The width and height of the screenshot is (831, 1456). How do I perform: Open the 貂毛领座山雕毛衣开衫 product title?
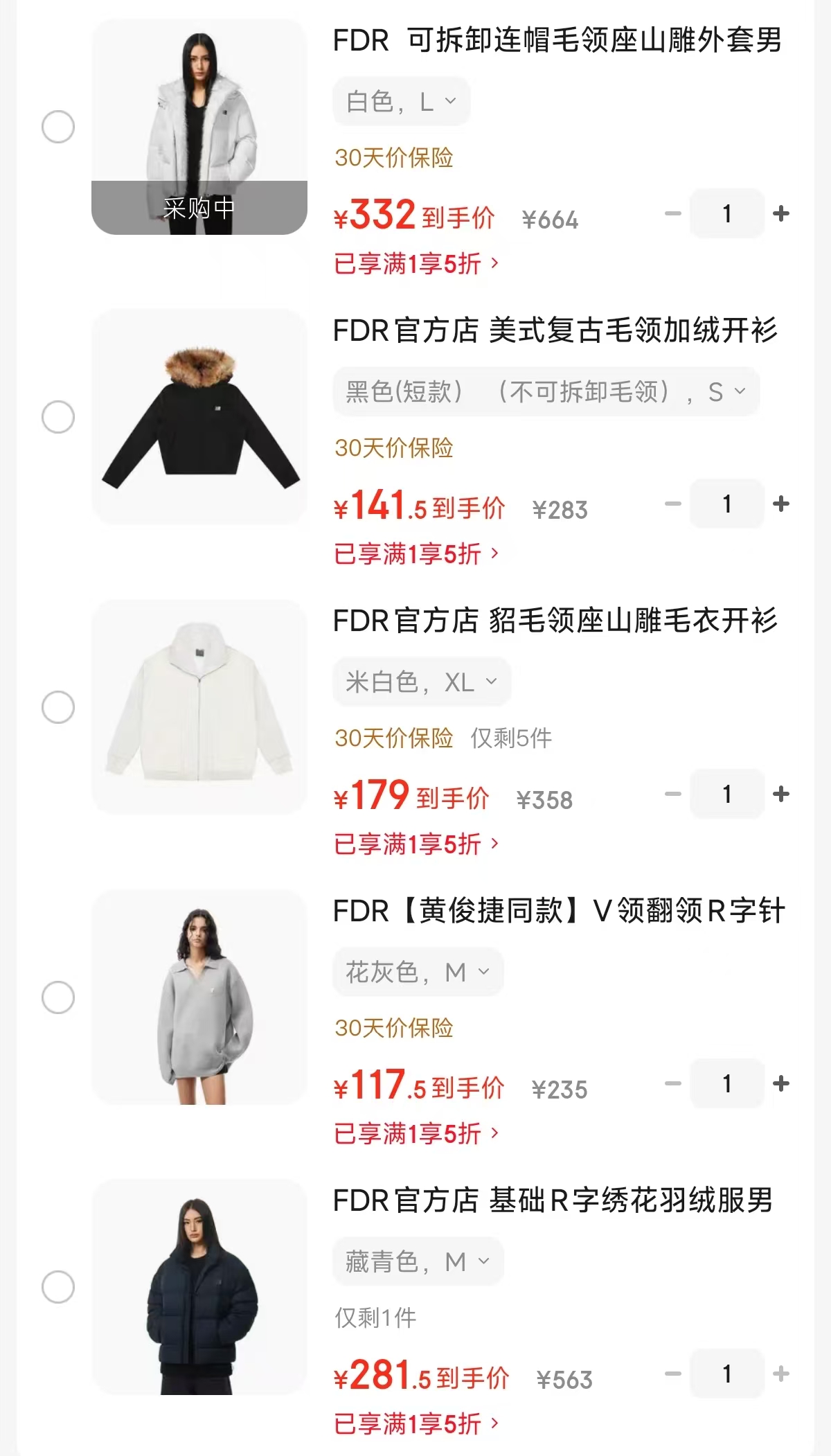[555, 621]
